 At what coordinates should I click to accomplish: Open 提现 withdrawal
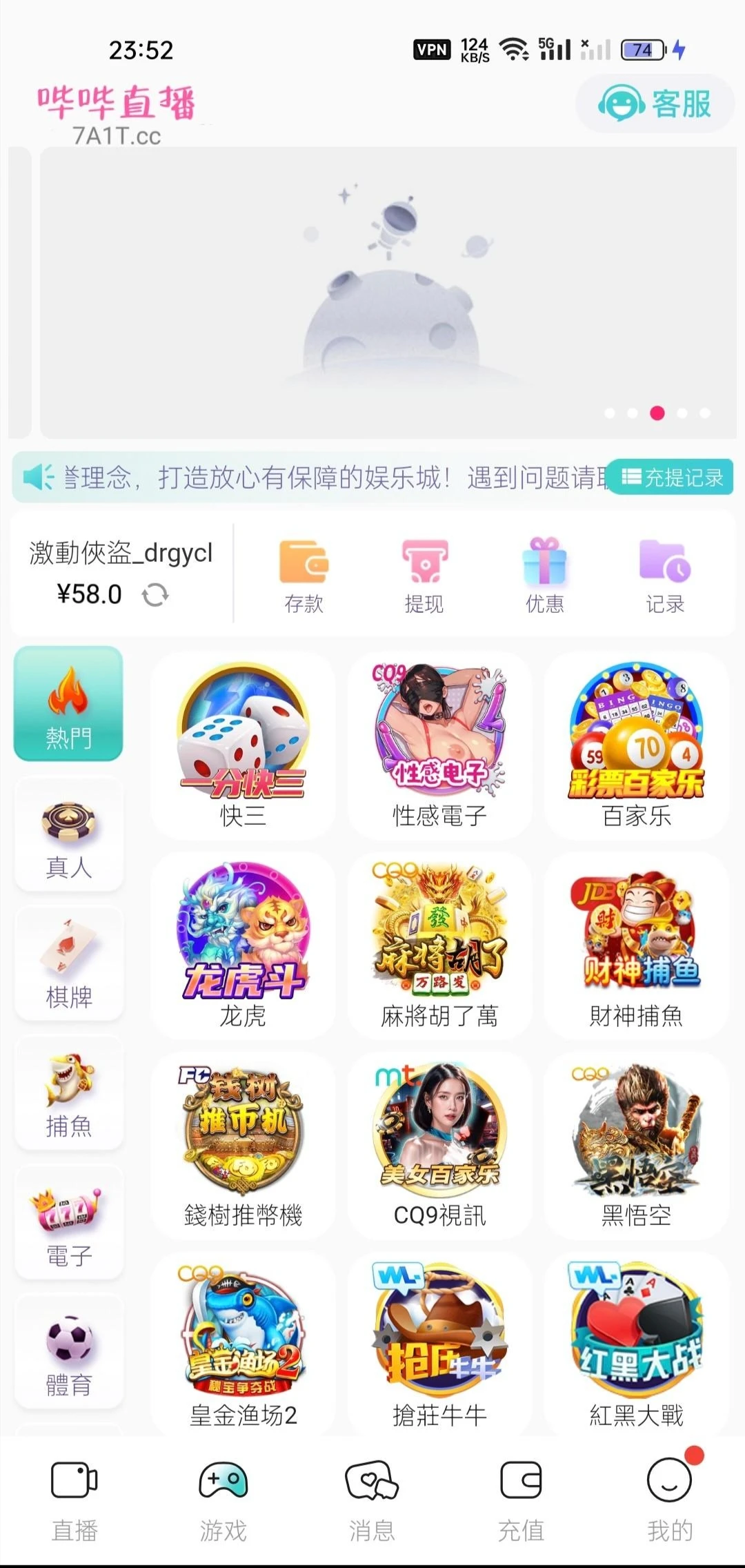point(424,577)
